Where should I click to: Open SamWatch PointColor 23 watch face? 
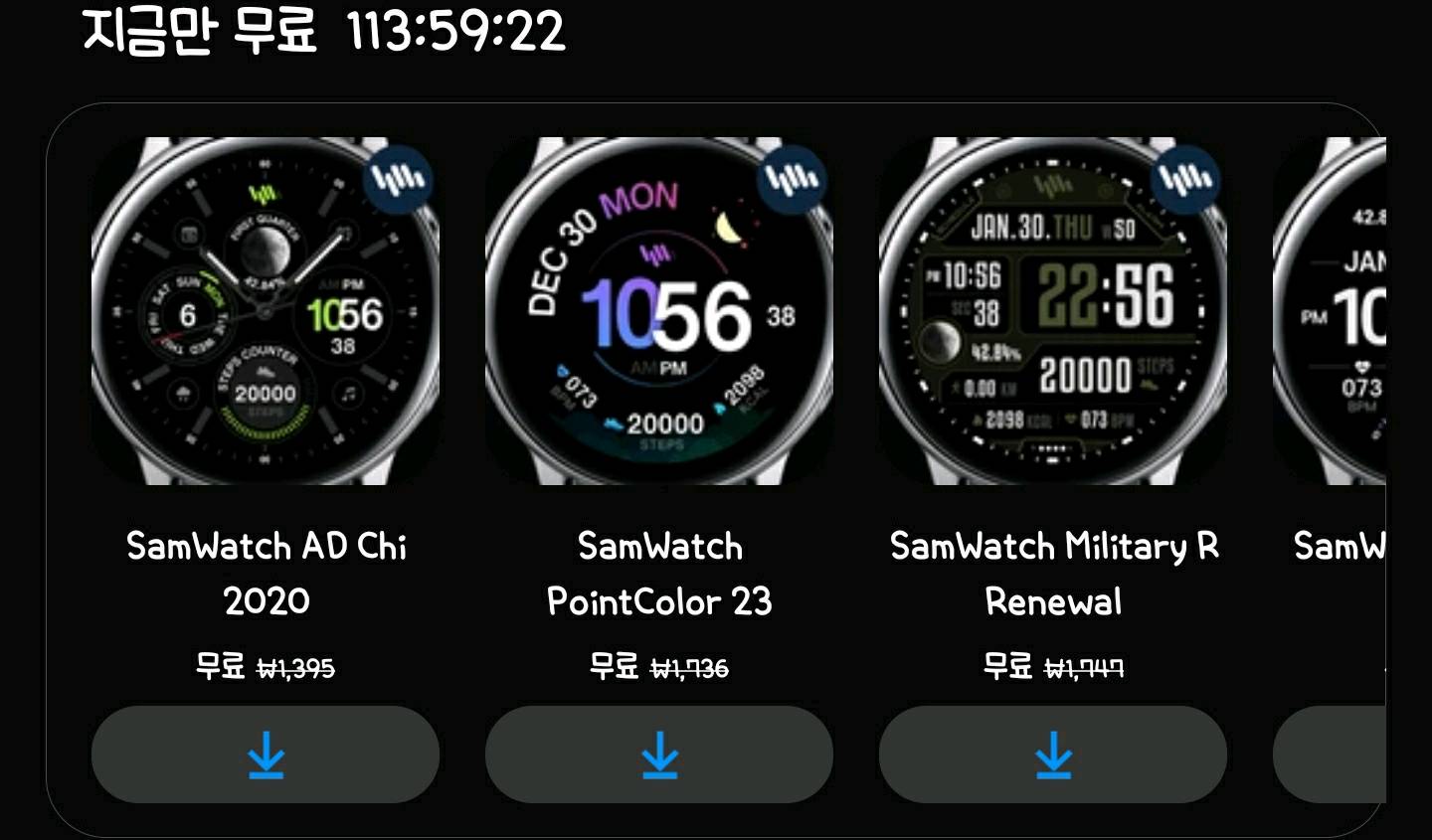659,311
